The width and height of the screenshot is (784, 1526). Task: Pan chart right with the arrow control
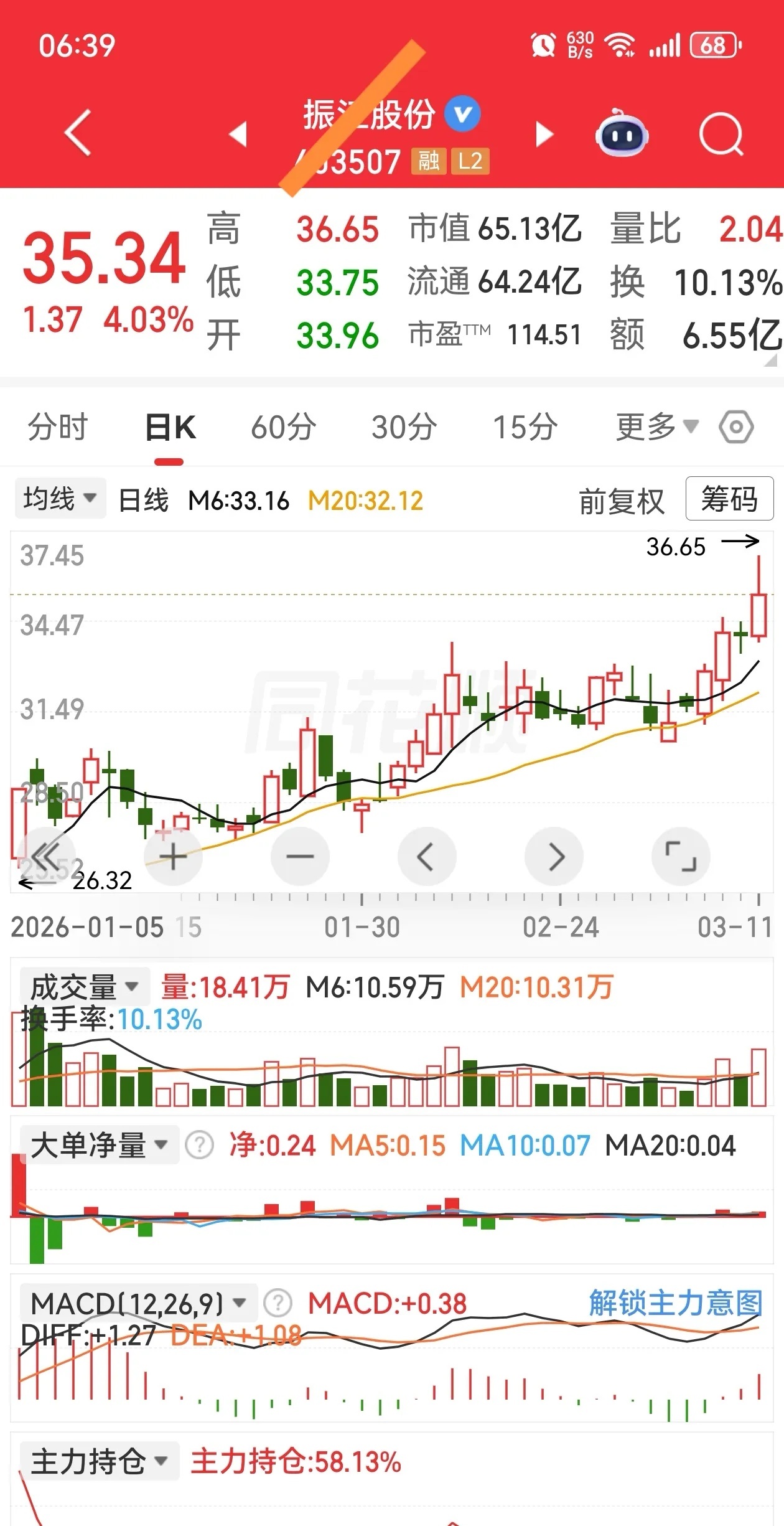pos(553,856)
